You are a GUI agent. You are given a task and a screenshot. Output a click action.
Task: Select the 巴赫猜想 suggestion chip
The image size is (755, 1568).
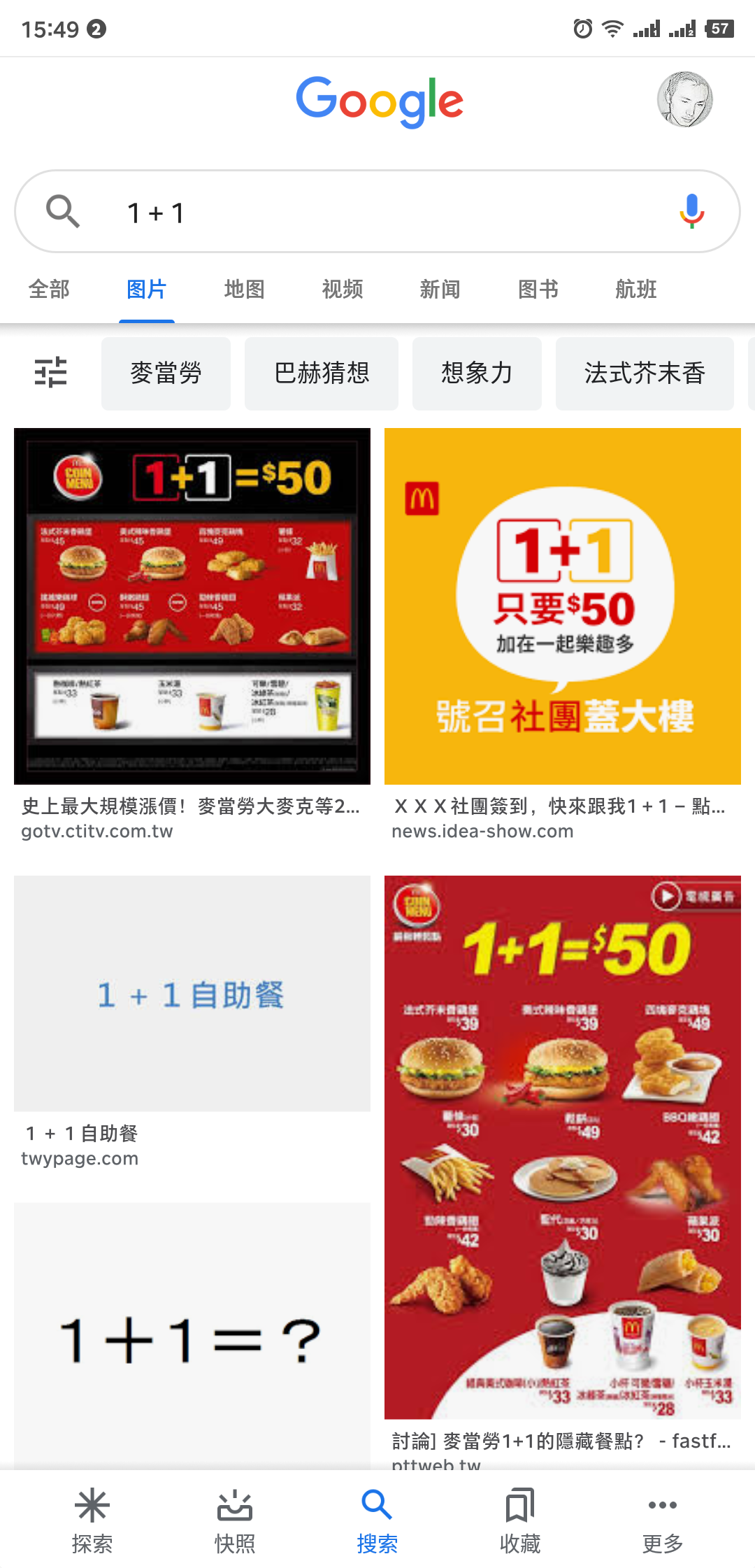[321, 373]
